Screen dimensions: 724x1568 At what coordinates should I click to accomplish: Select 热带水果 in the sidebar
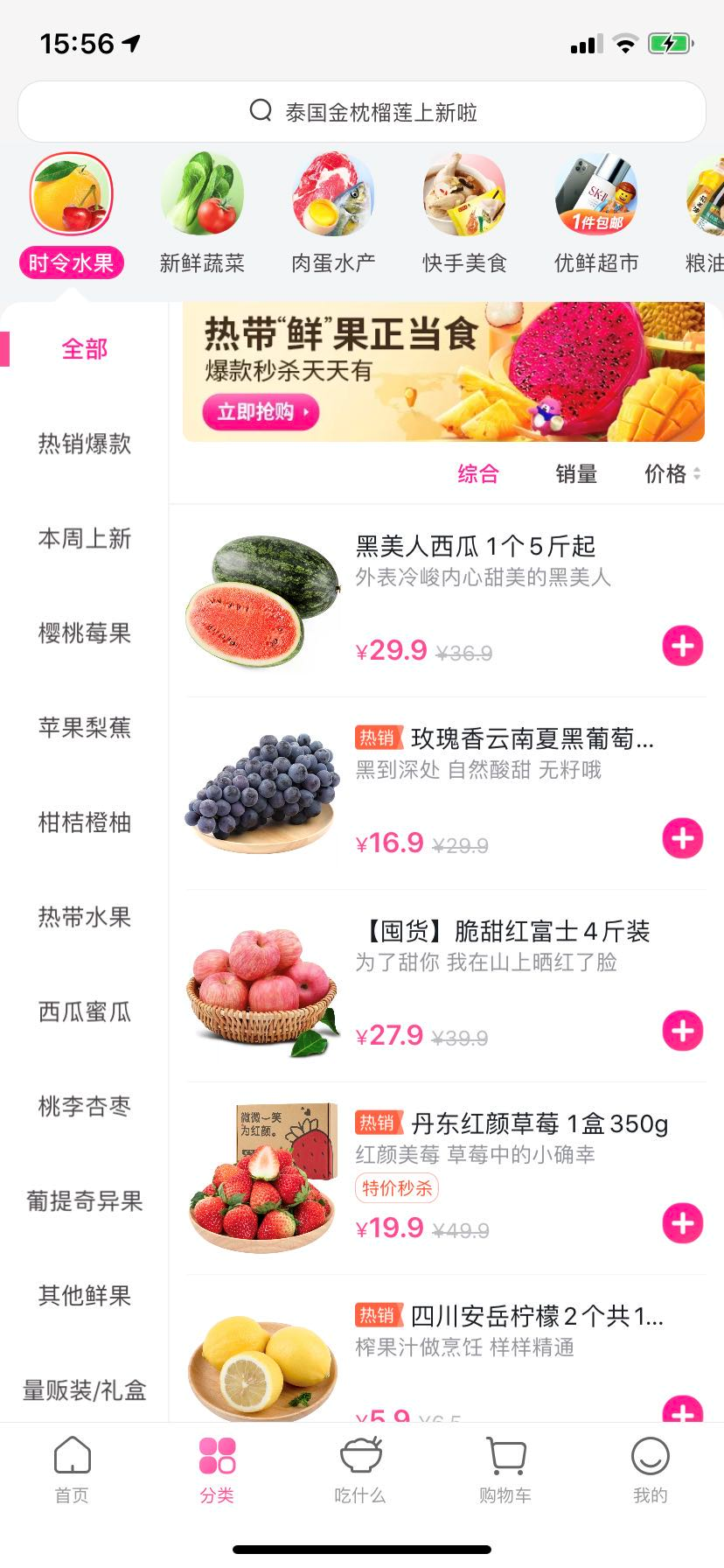coord(83,918)
